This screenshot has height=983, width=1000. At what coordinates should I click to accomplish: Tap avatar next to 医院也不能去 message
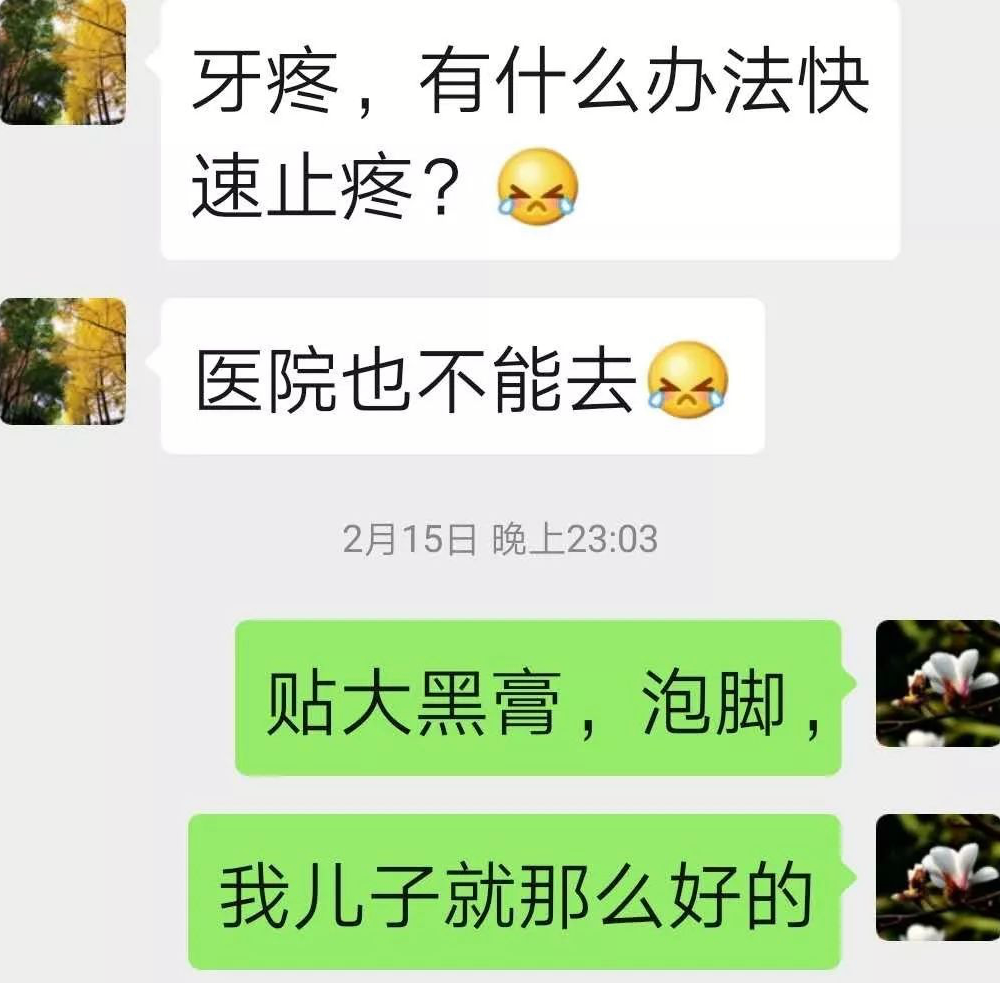62,361
